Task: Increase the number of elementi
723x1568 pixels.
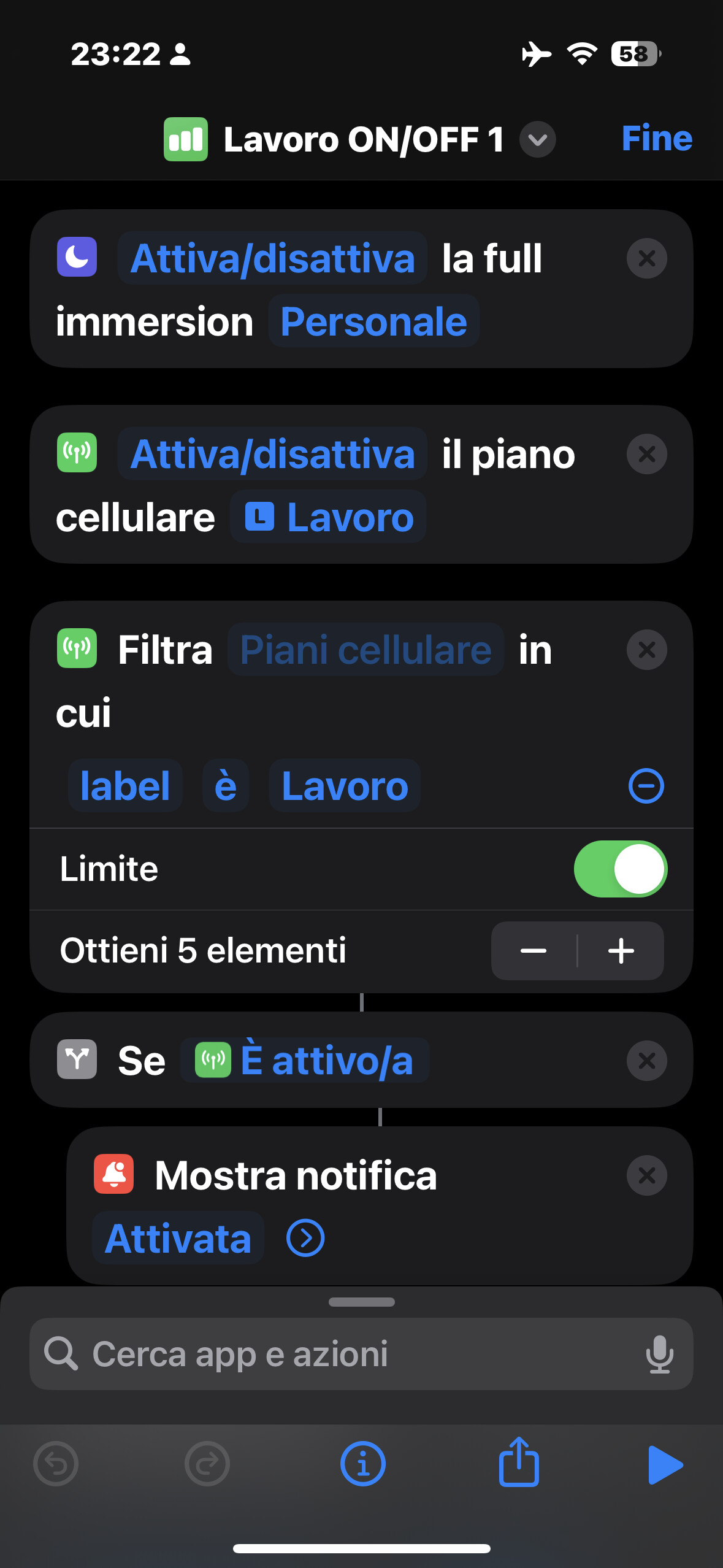Action: 621,951
